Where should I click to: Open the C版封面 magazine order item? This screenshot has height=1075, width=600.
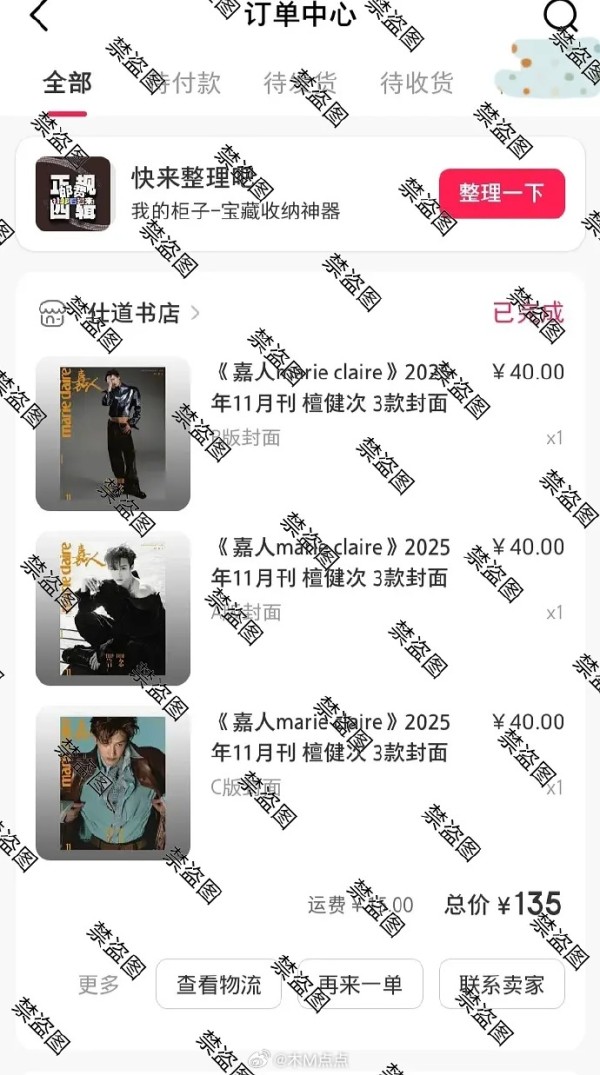pyautogui.click(x=300, y=754)
